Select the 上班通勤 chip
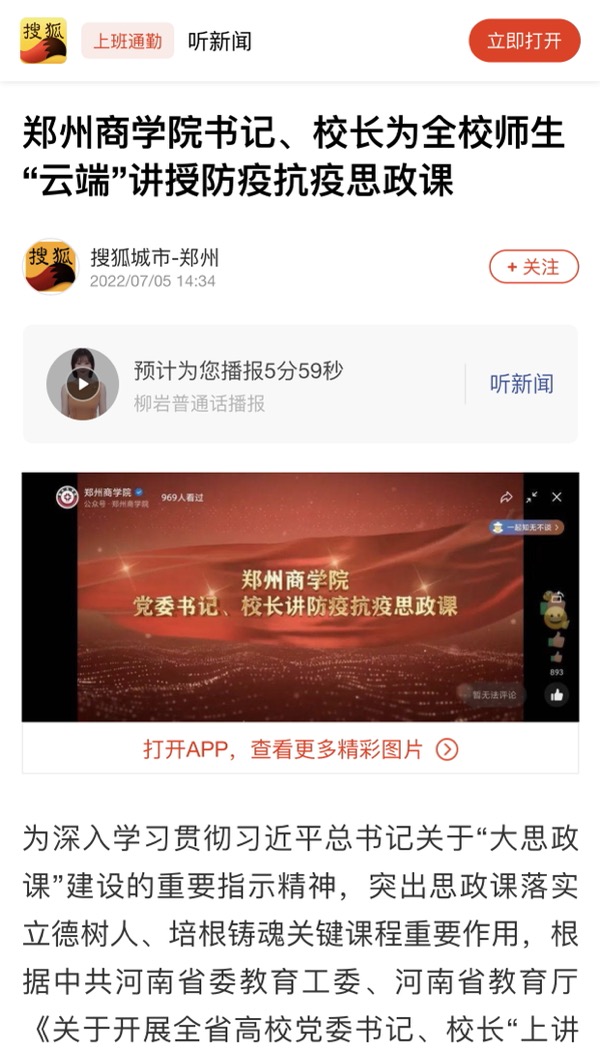 [128, 42]
